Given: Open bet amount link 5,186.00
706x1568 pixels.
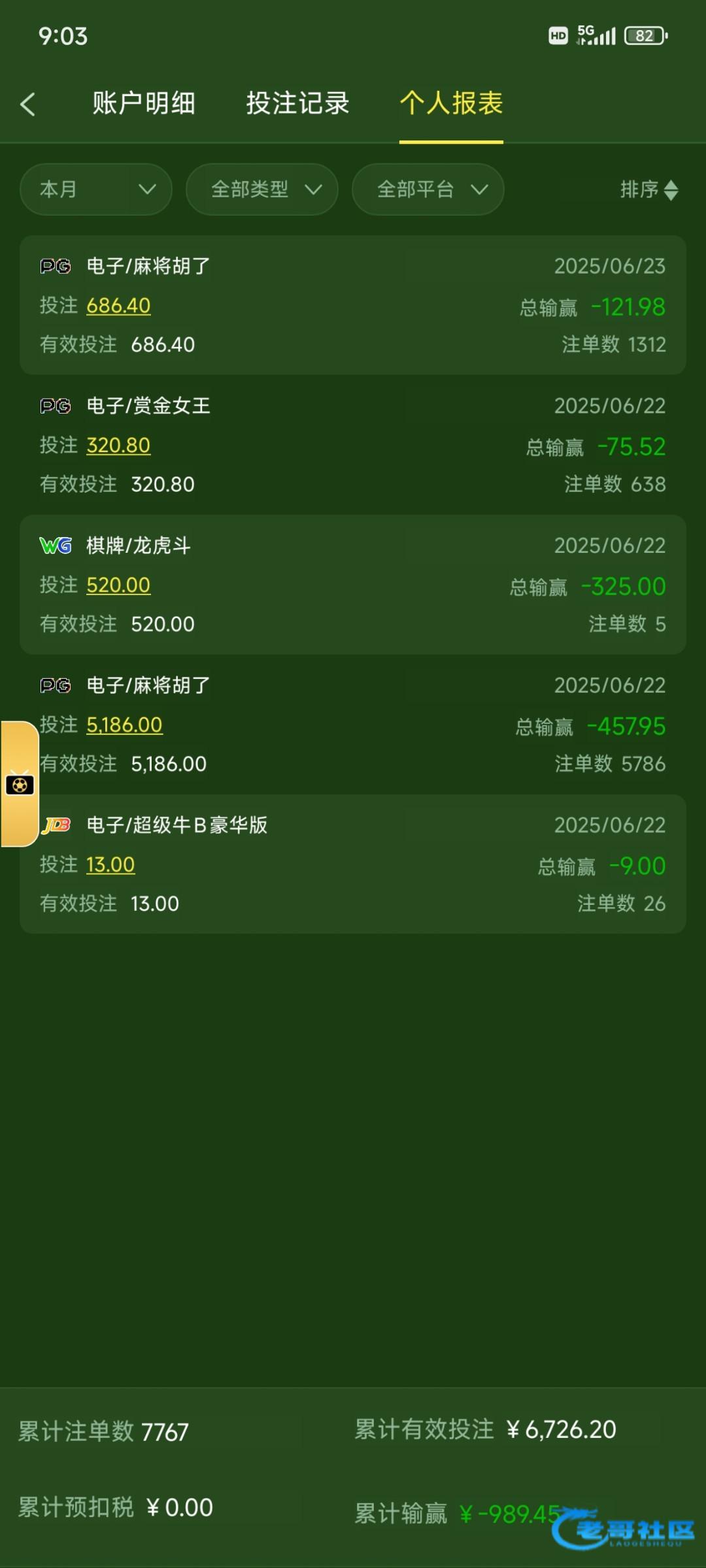Looking at the screenshot, I should (x=124, y=725).
